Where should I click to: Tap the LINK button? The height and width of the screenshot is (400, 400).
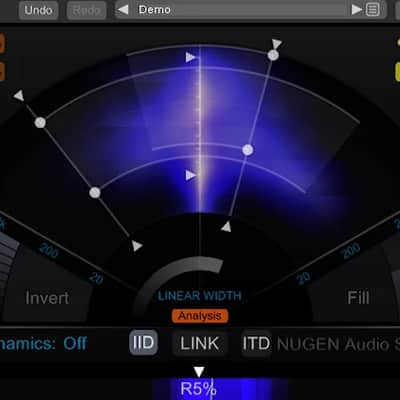point(200,343)
